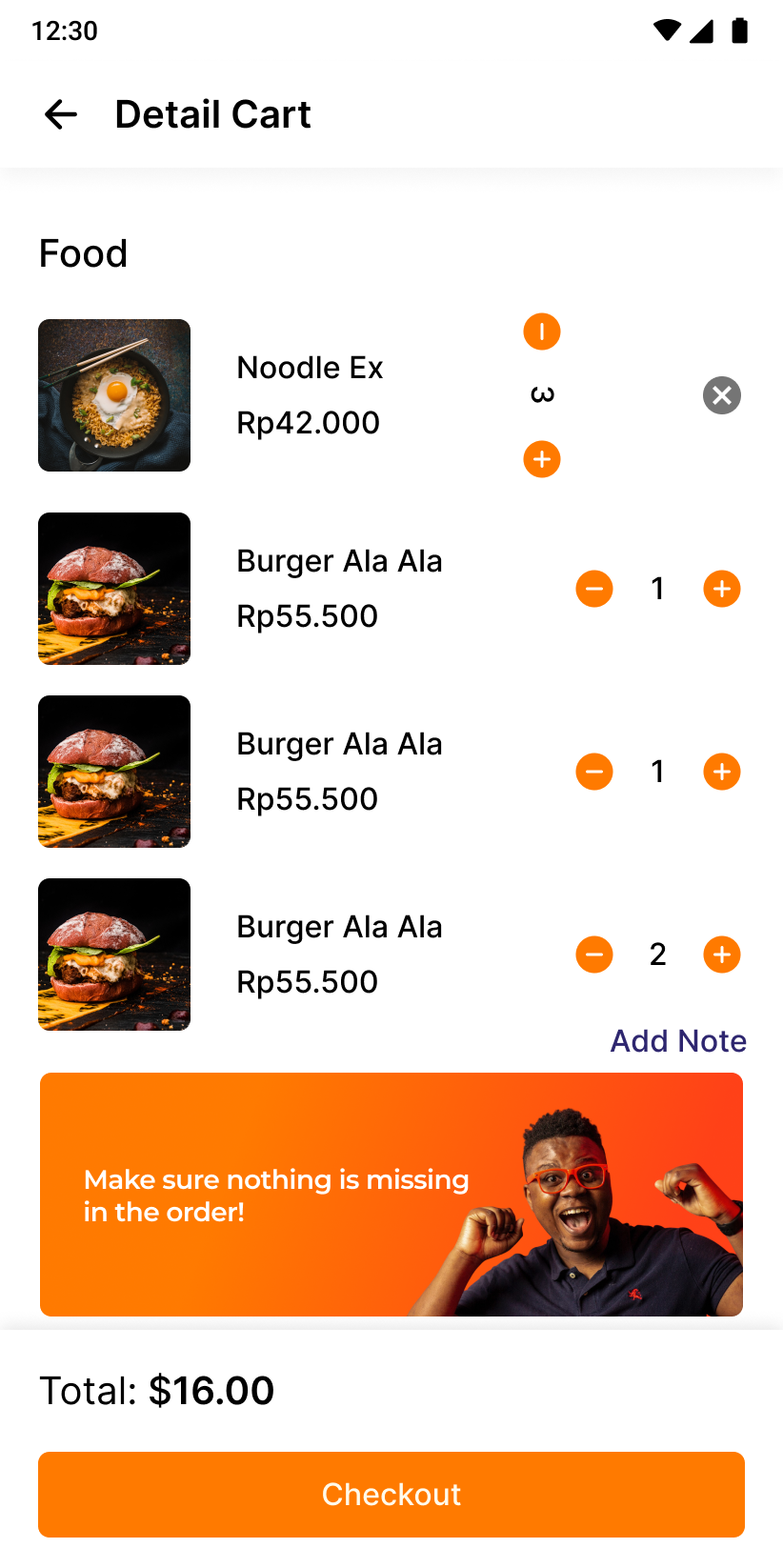Tap the Add Note link
Viewport: 783px width, 1568px height.
pyautogui.click(x=678, y=1040)
